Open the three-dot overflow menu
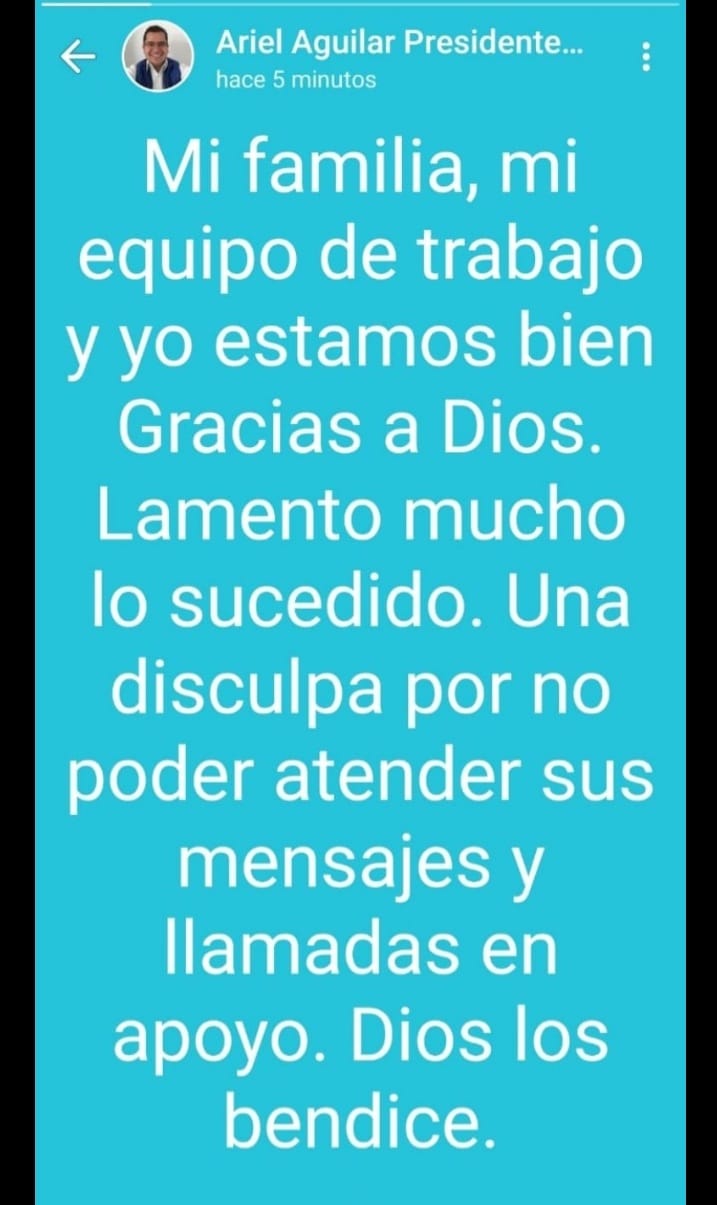 (x=646, y=57)
